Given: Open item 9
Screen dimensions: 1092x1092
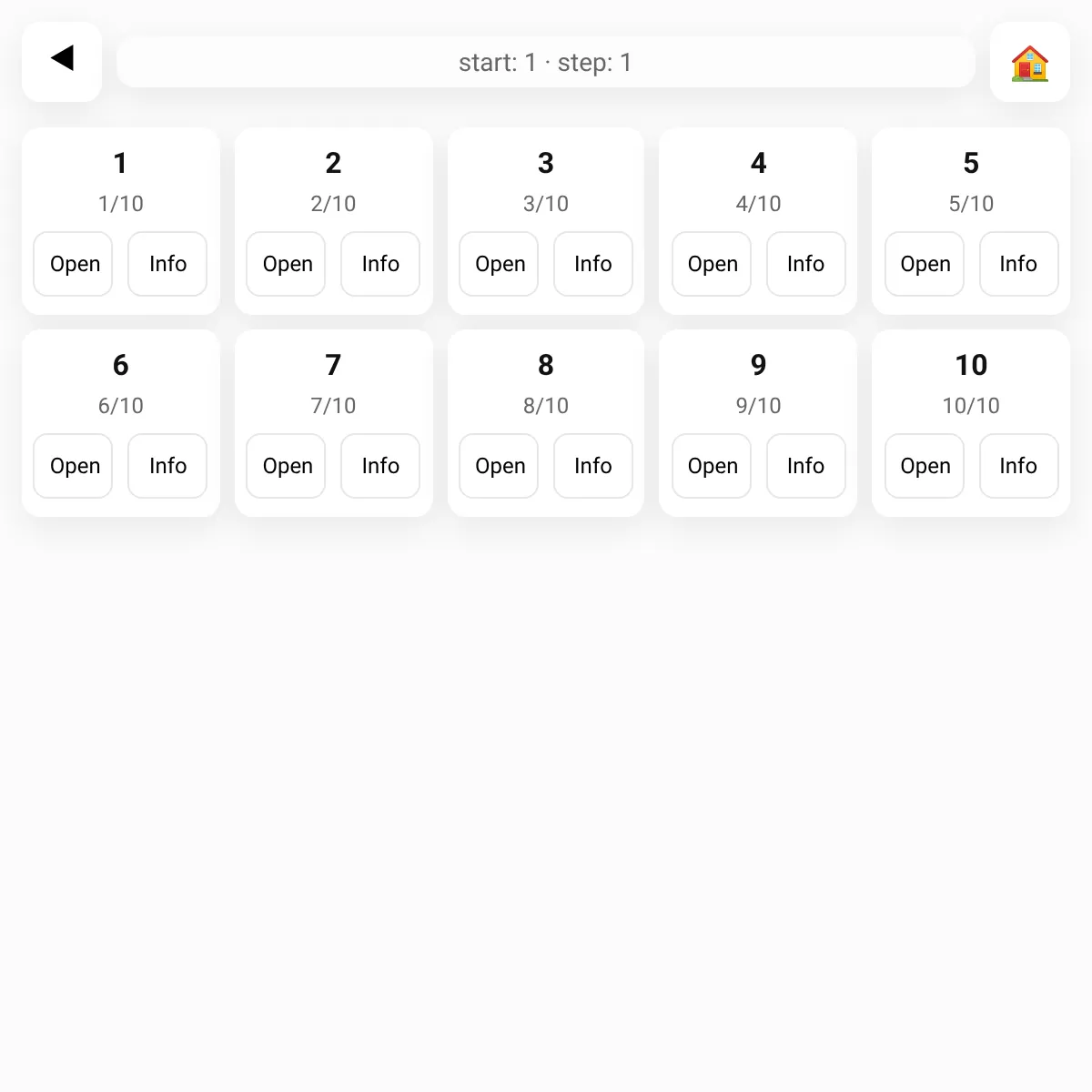Looking at the screenshot, I should tap(712, 466).
